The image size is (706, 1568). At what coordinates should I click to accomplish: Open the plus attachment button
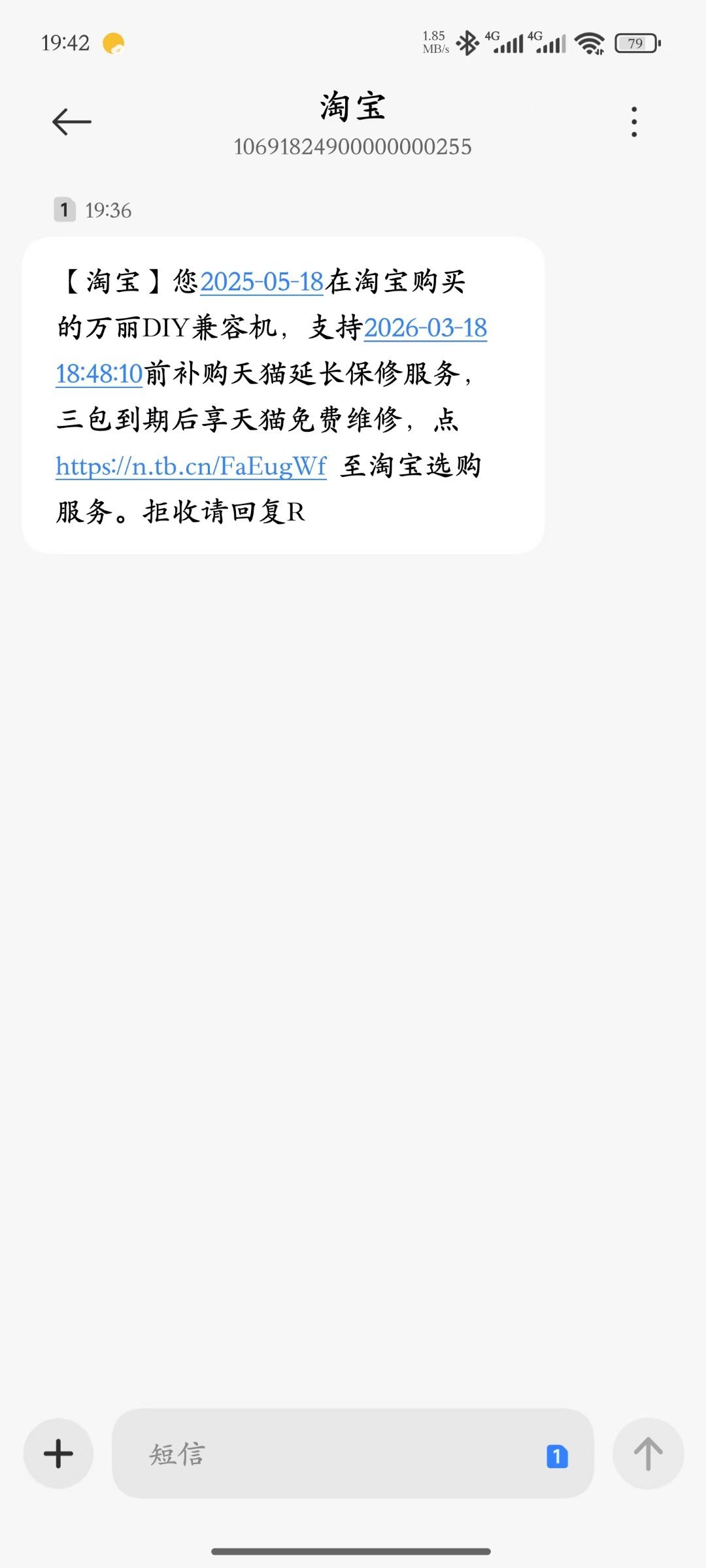(x=58, y=1454)
